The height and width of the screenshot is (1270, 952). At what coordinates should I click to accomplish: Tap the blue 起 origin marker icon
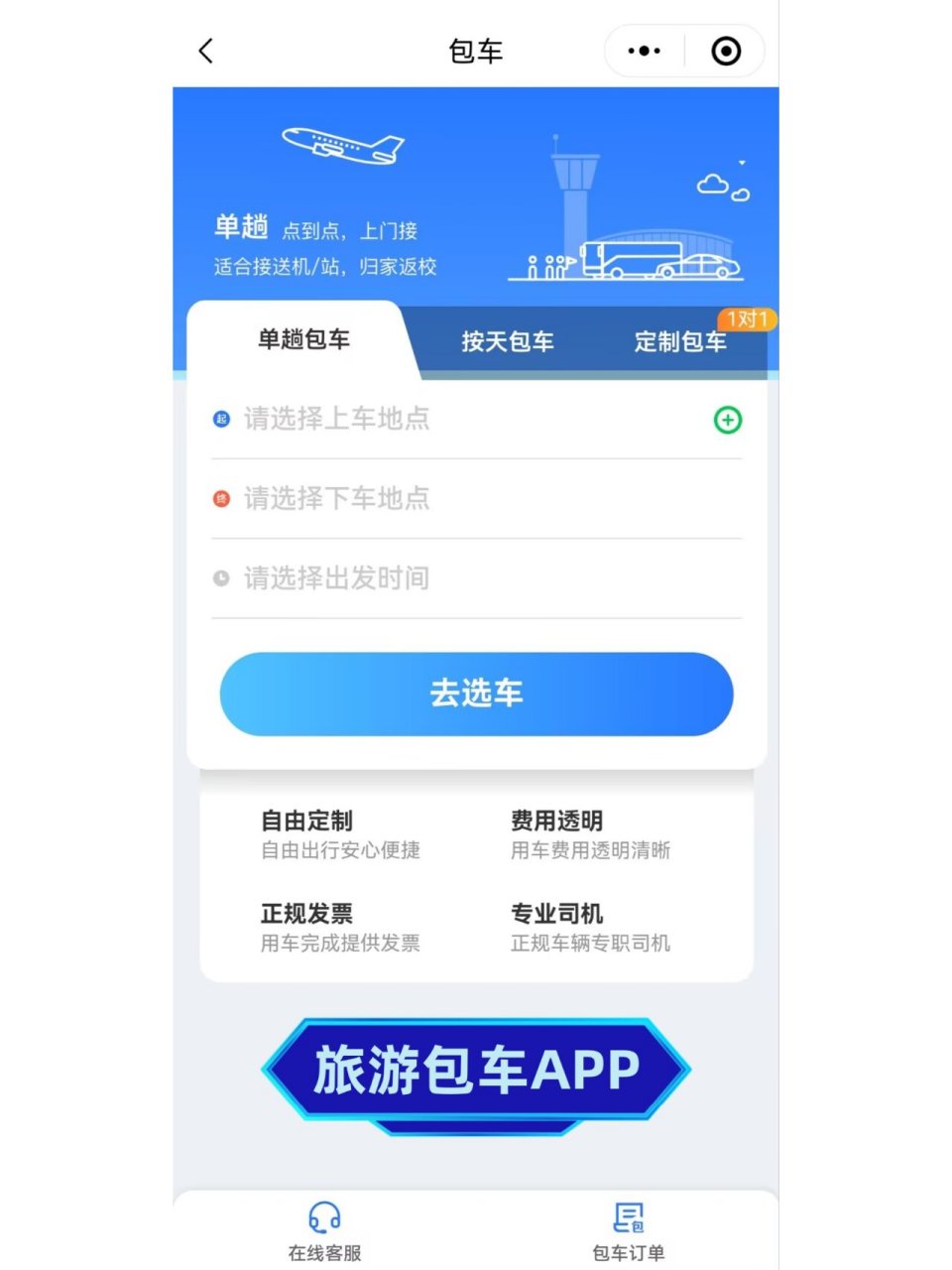coord(220,420)
